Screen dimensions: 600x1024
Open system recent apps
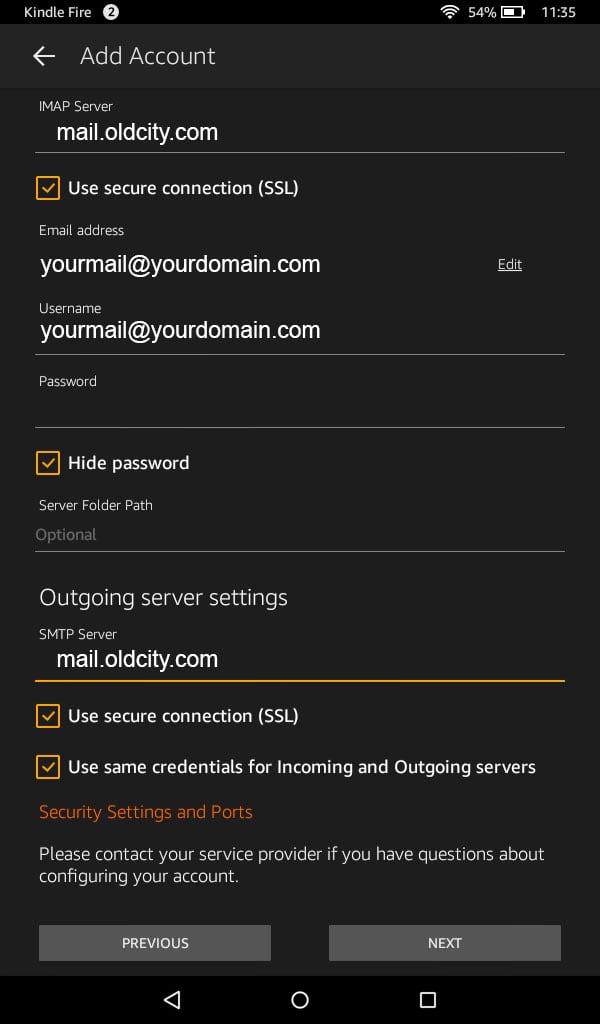pyautogui.click(x=428, y=999)
